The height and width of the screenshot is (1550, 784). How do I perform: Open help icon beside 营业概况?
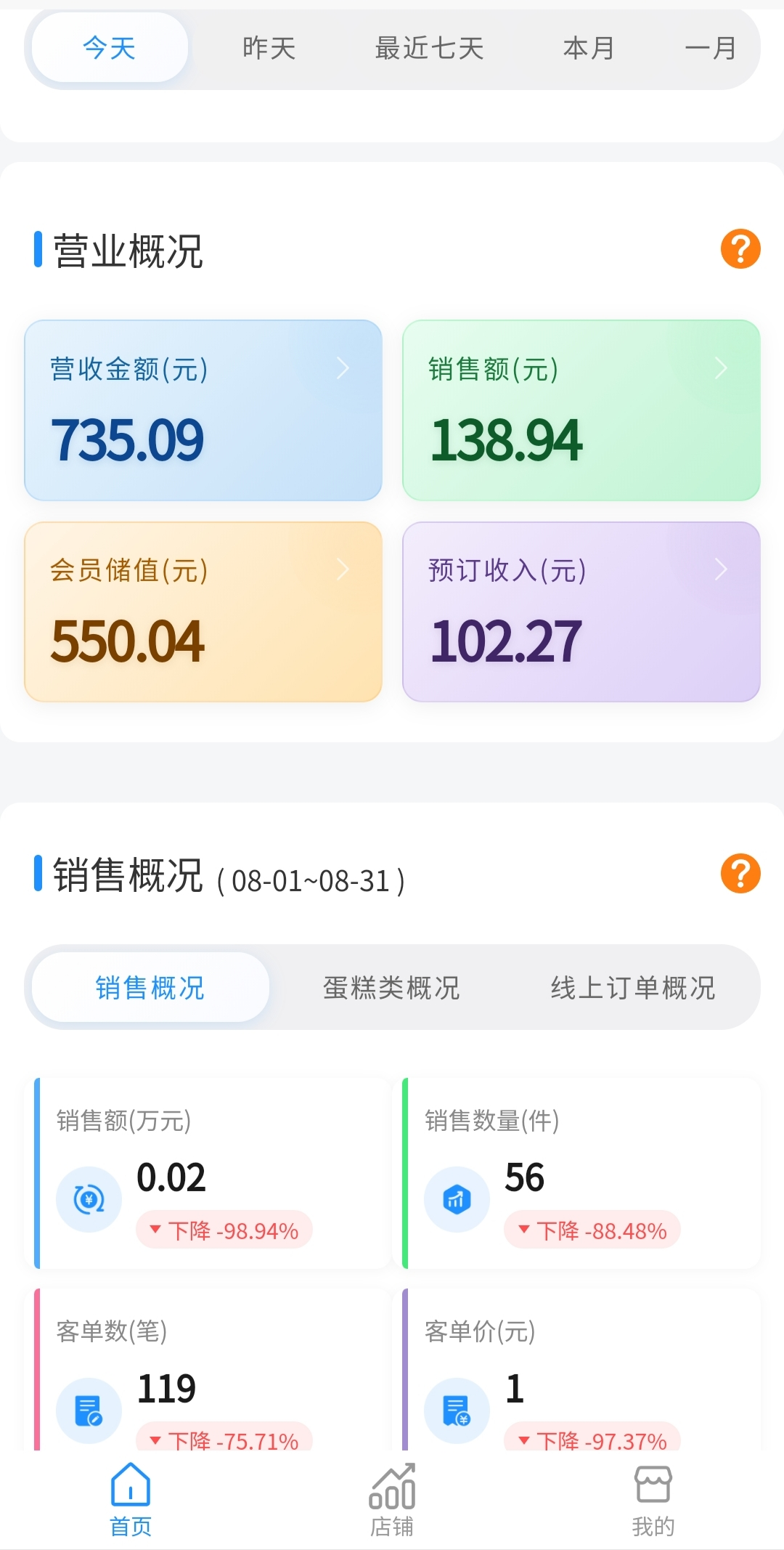pyautogui.click(x=740, y=249)
